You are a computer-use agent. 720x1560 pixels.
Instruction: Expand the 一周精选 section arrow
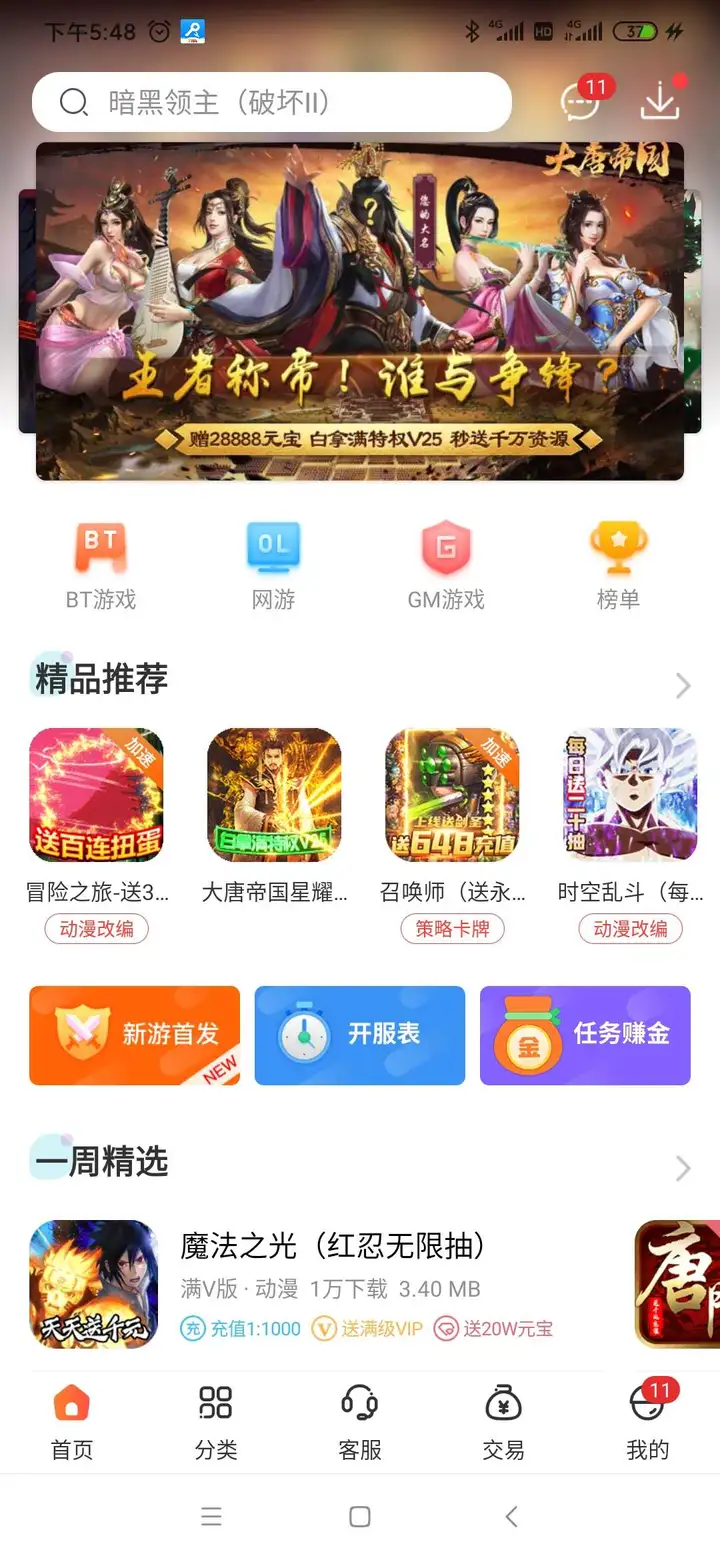683,1168
